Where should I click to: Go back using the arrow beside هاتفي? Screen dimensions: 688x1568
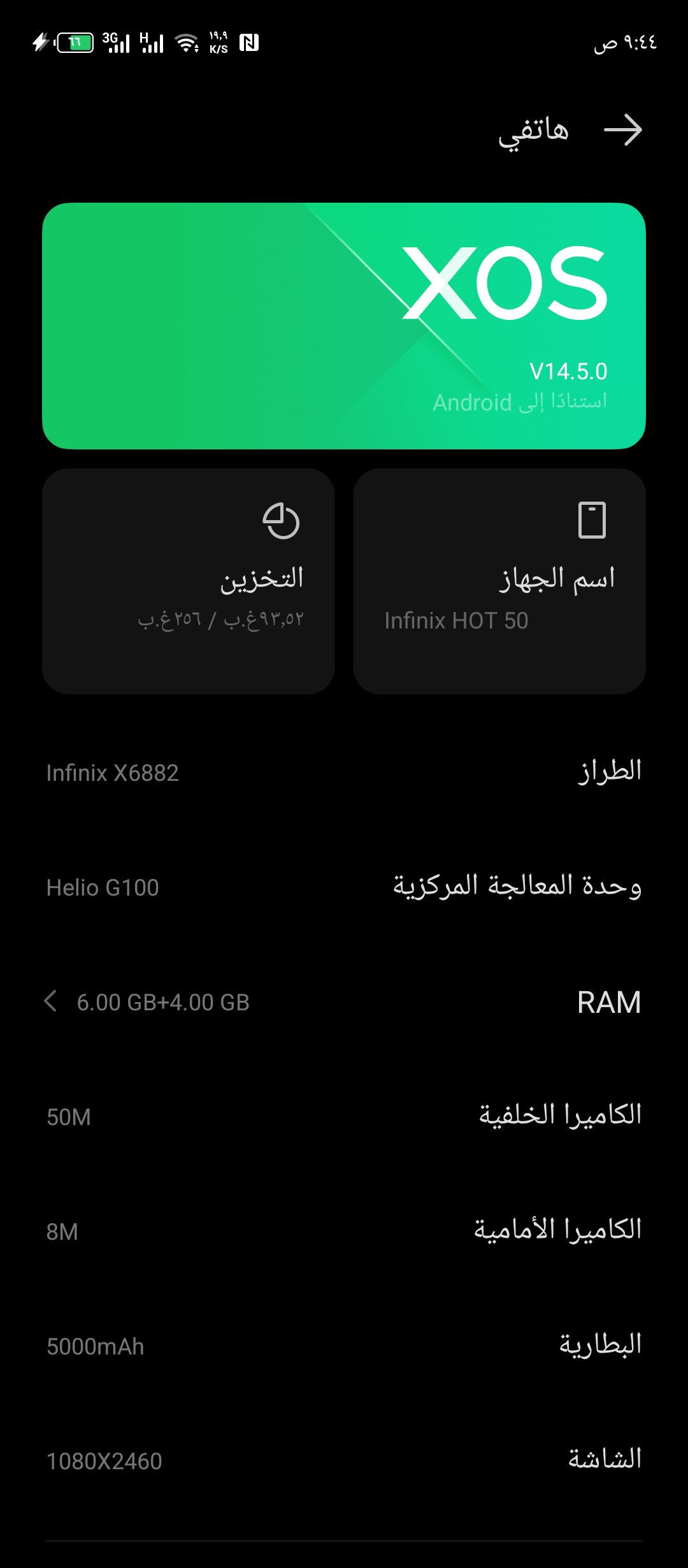click(622, 130)
